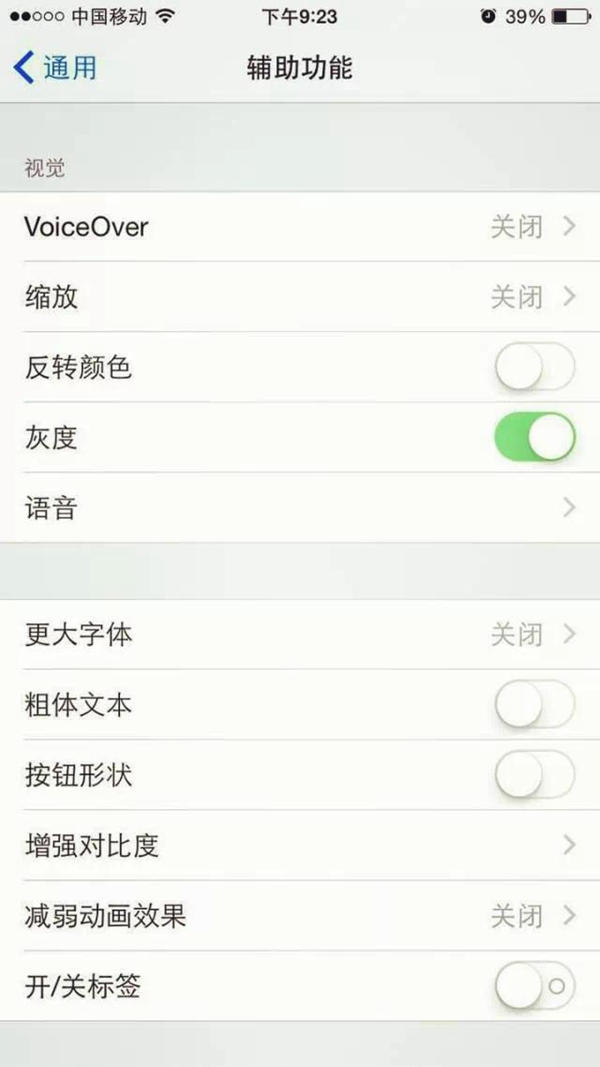Toggle 按钮形状 button shapes on
The image size is (600, 1067).
(x=534, y=775)
